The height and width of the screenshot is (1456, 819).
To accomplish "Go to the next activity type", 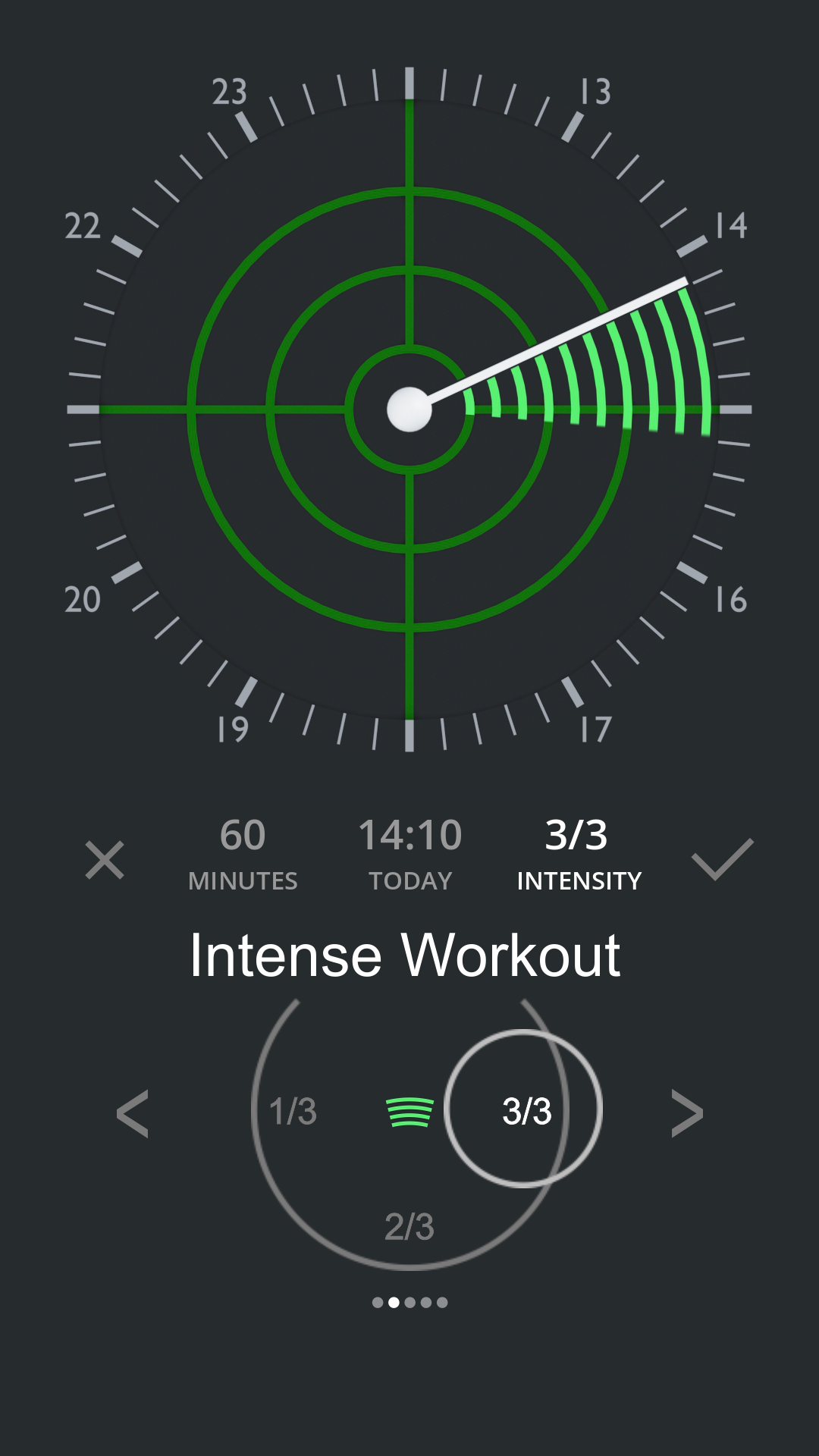I will pos(687,1114).
